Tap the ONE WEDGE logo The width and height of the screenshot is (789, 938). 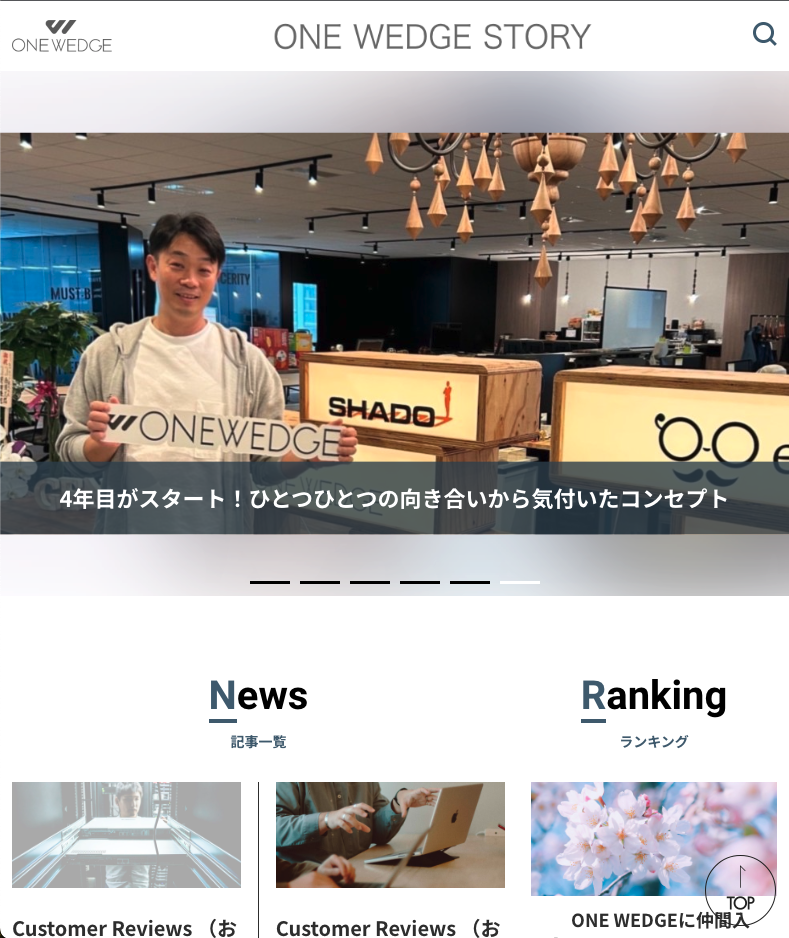click(62, 35)
